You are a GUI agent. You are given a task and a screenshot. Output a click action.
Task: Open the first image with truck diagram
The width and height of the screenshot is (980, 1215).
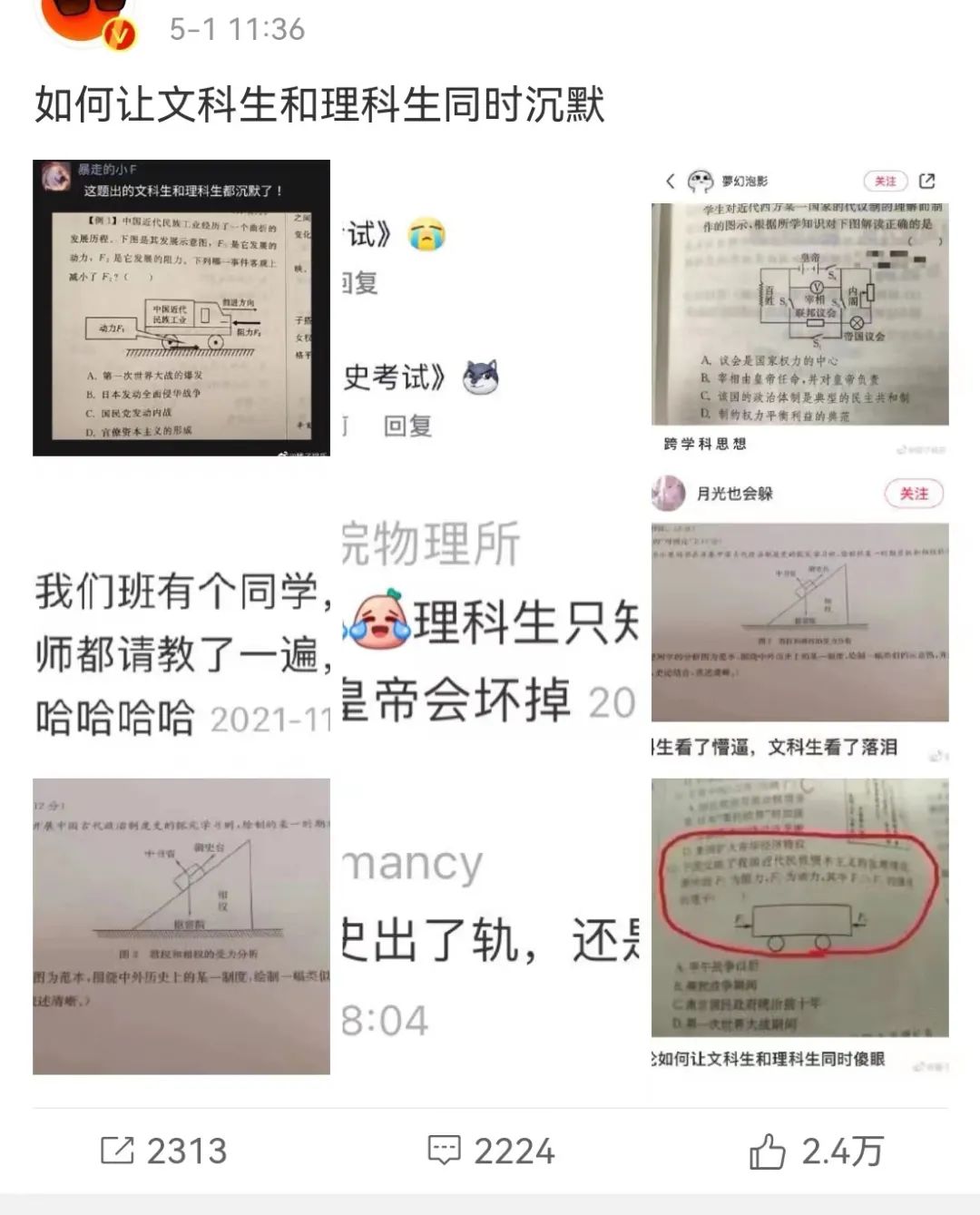[181, 308]
